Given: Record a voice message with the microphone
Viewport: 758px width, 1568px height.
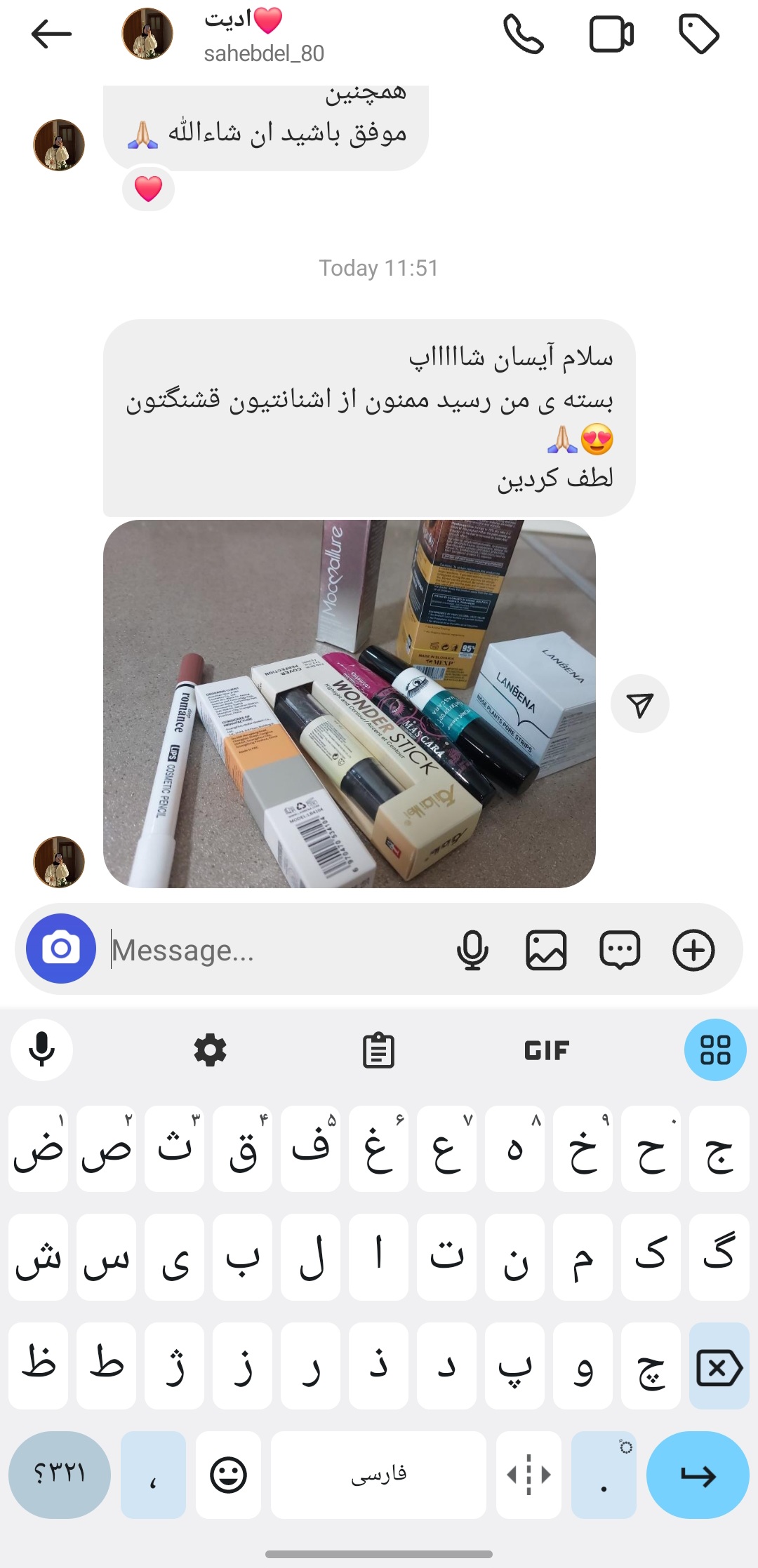Looking at the screenshot, I should click(x=473, y=950).
